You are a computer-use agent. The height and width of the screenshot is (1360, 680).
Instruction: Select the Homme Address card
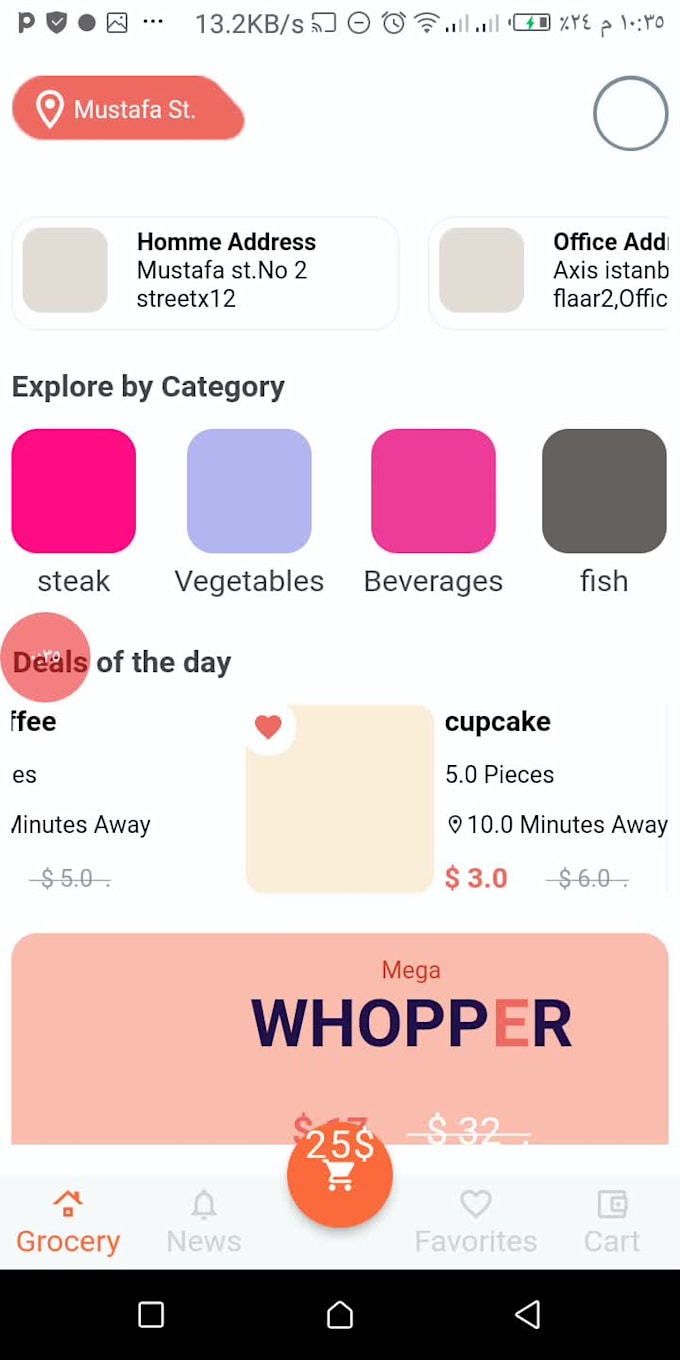[205, 272]
